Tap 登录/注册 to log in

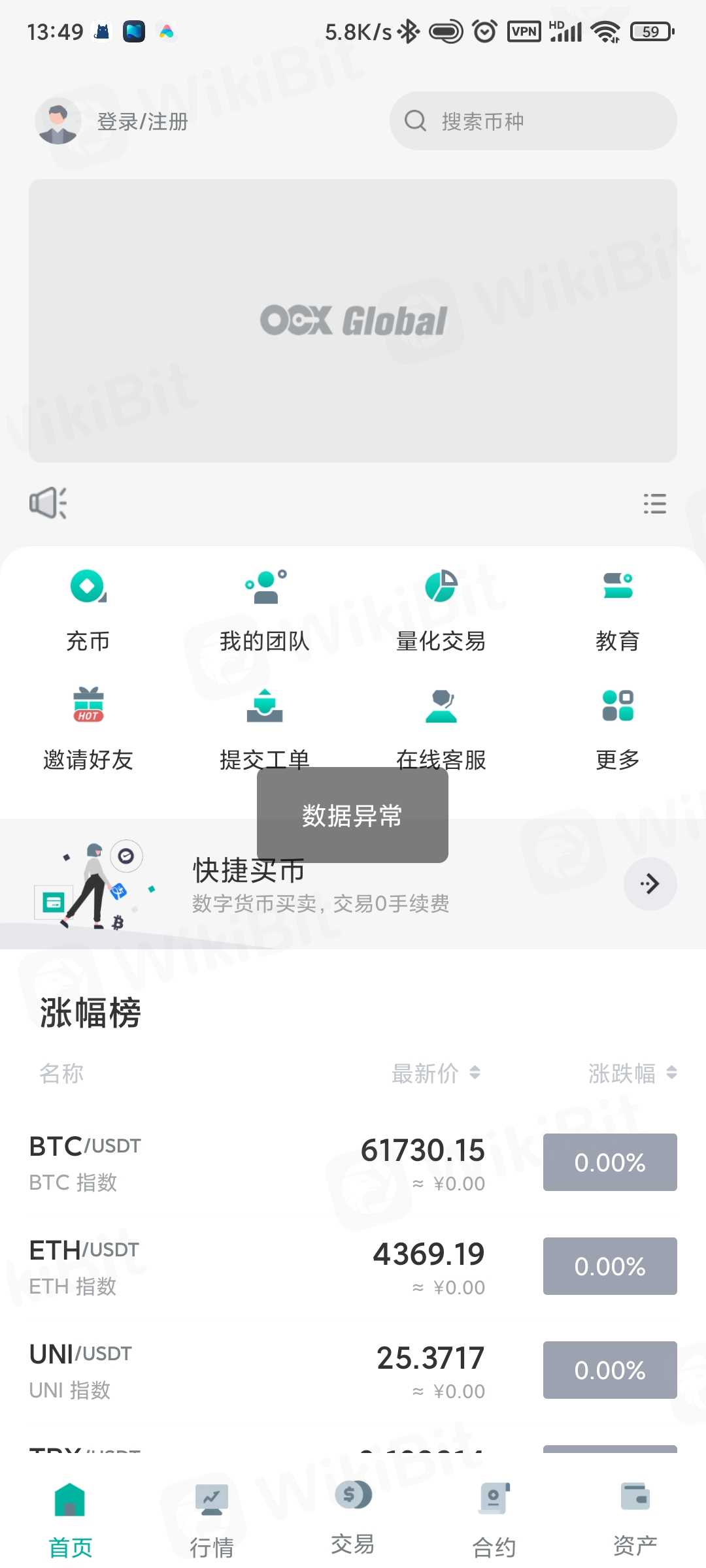tap(142, 122)
